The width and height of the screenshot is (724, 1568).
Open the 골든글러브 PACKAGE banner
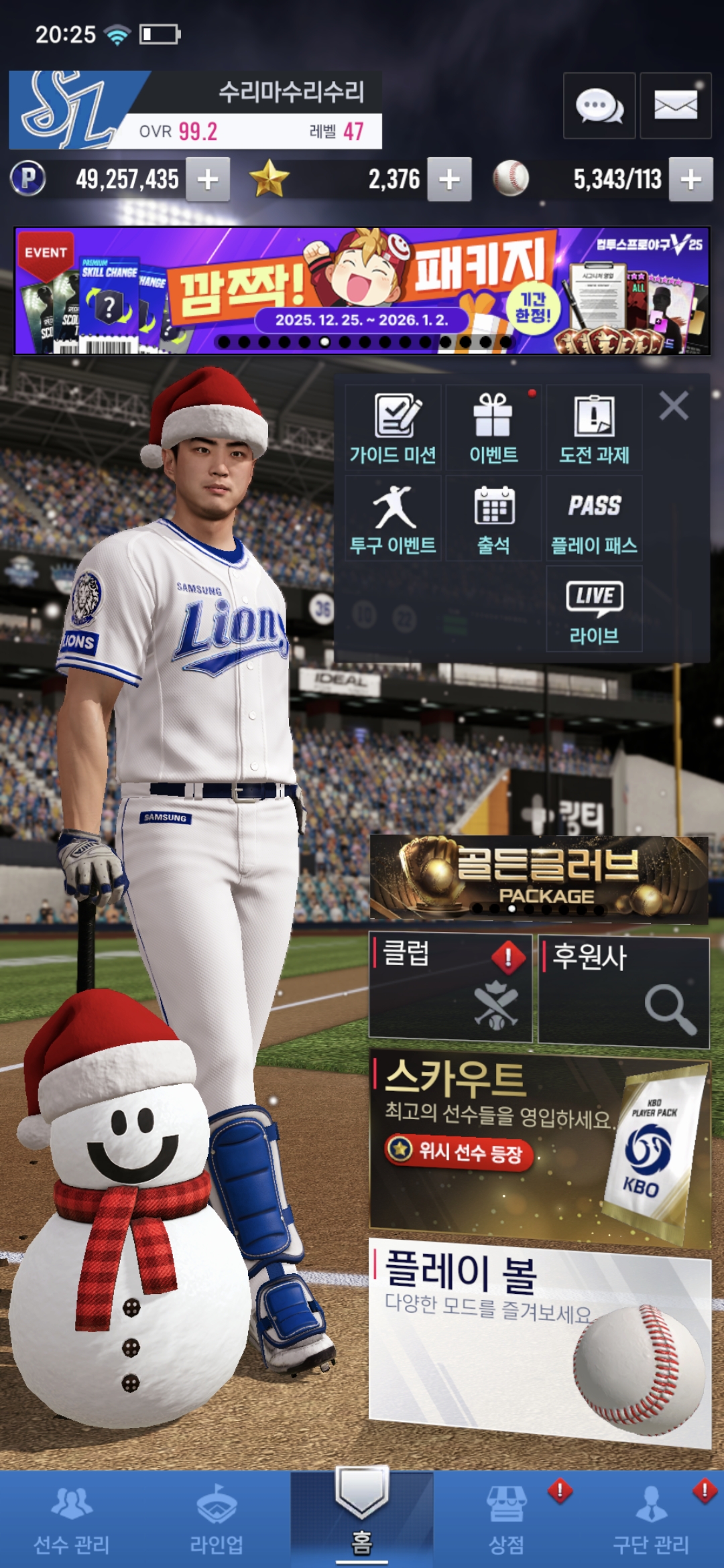[x=539, y=878]
